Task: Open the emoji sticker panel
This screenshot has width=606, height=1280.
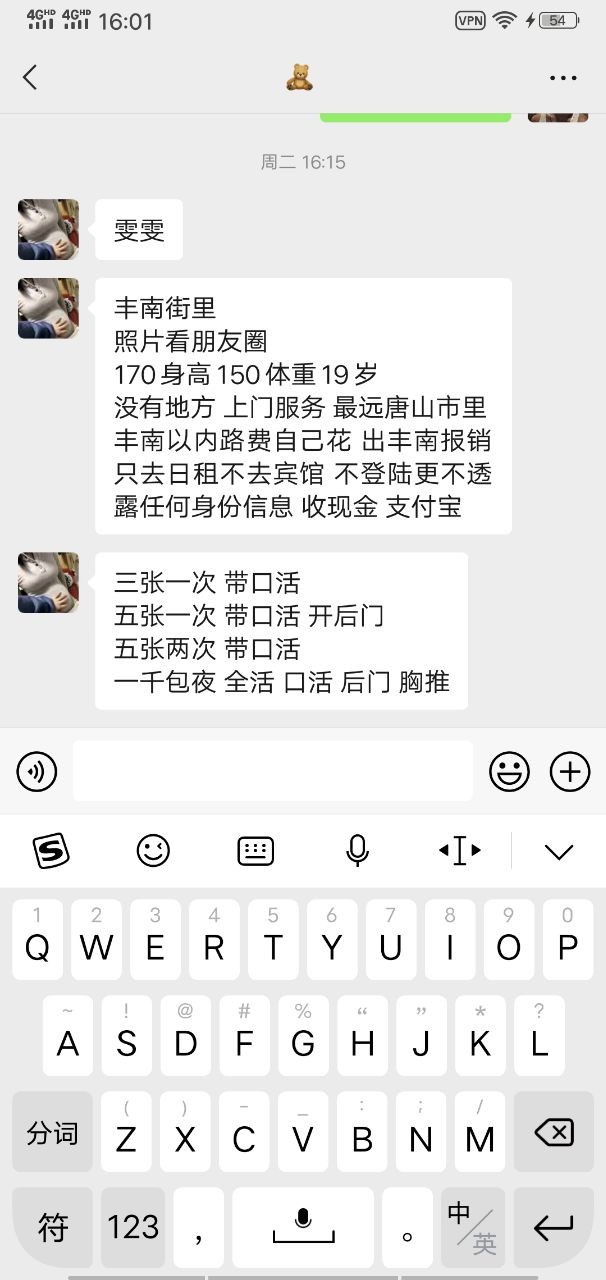Action: pyautogui.click(x=509, y=771)
